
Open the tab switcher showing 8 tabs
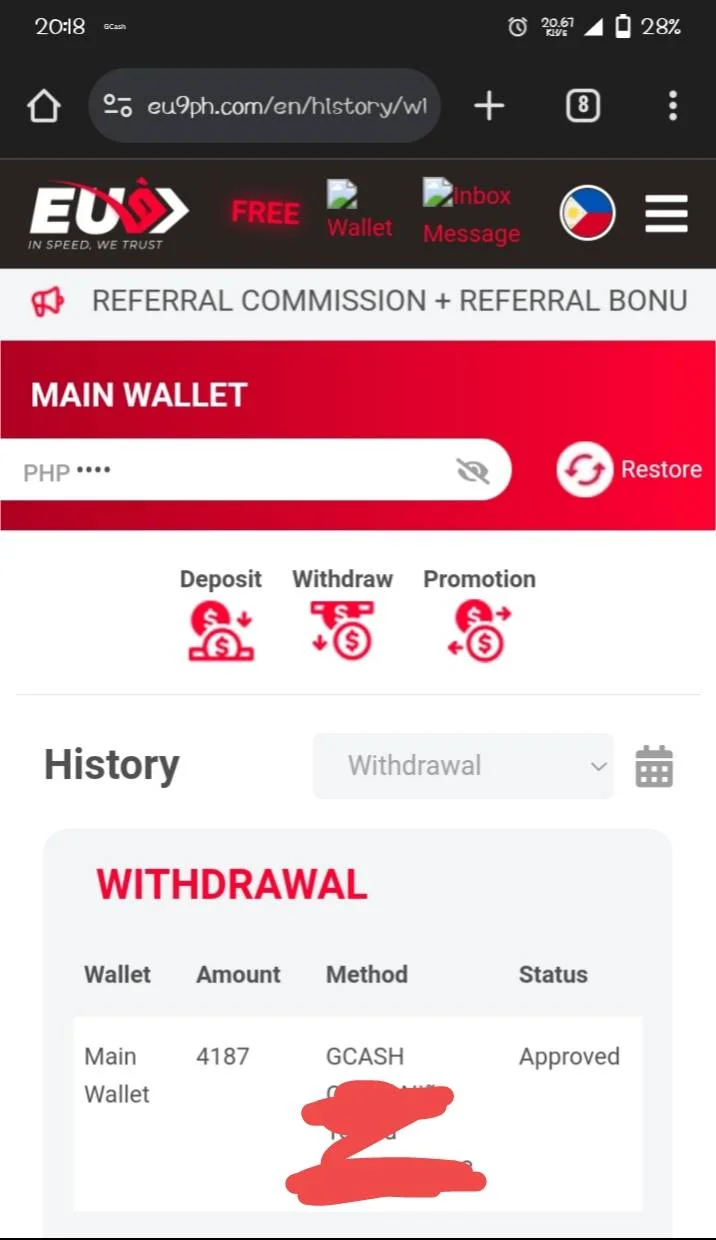pyautogui.click(x=583, y=106)
